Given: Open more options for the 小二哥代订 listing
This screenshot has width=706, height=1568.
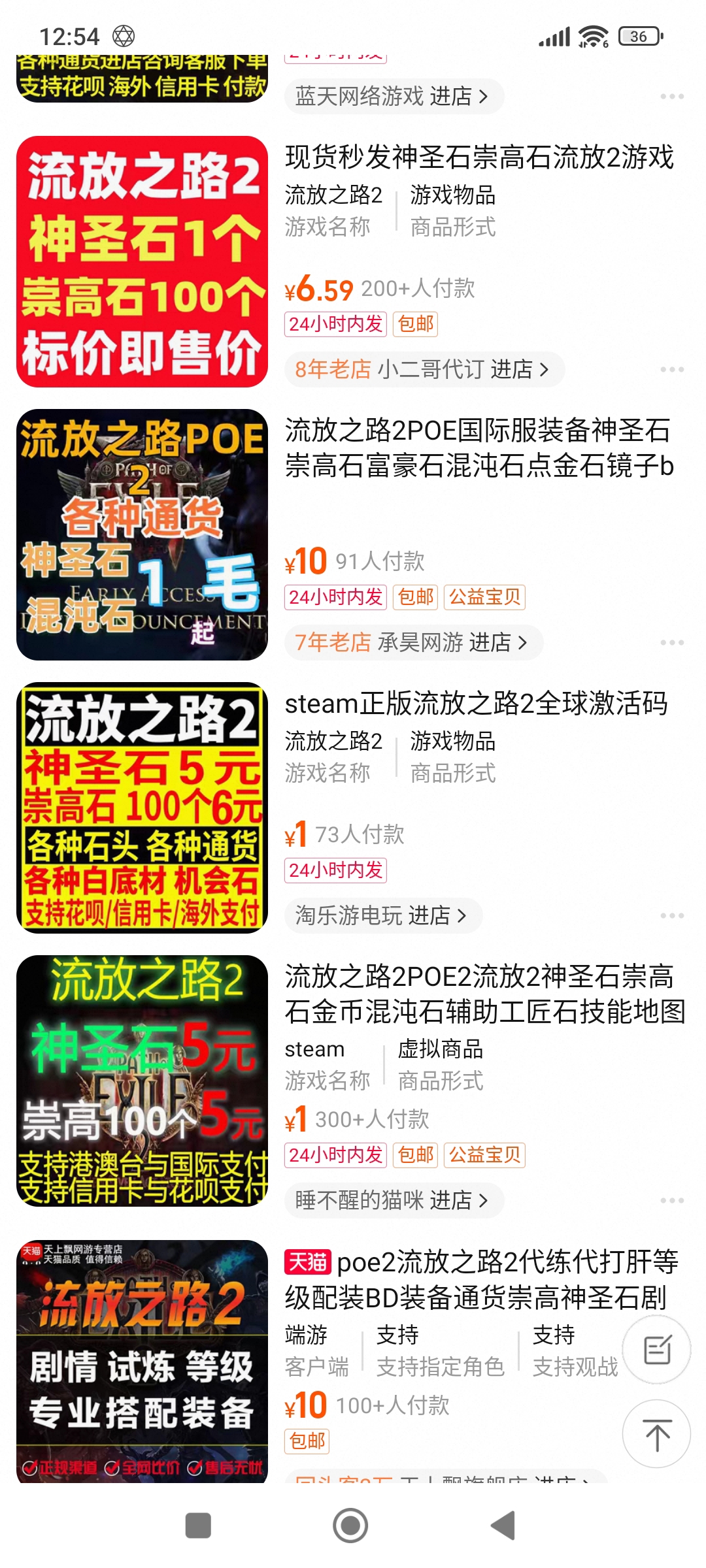Looking at the screenshot, I should [672, 370].
